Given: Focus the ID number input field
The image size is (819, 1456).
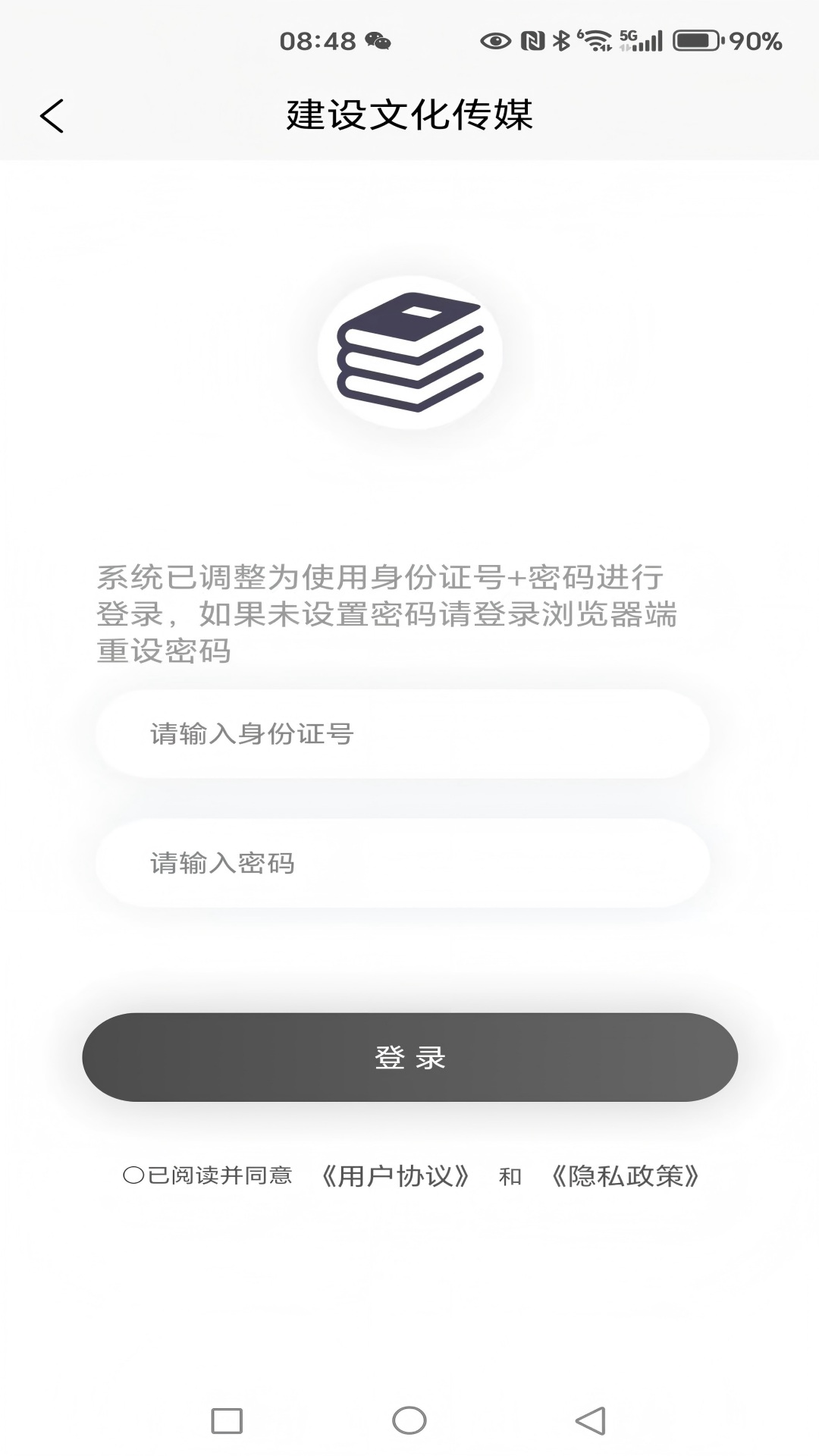Looking at the screenshot, I should (402, 734).
